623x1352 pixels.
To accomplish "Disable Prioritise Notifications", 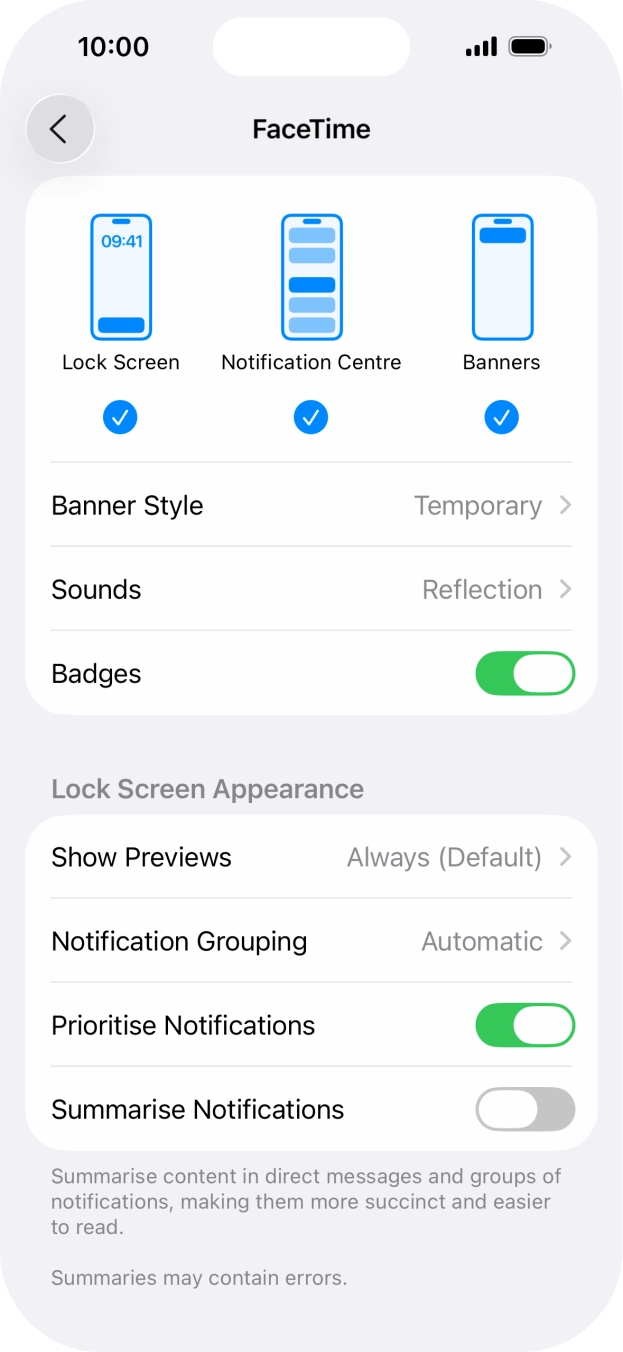I will point(524,1026).
